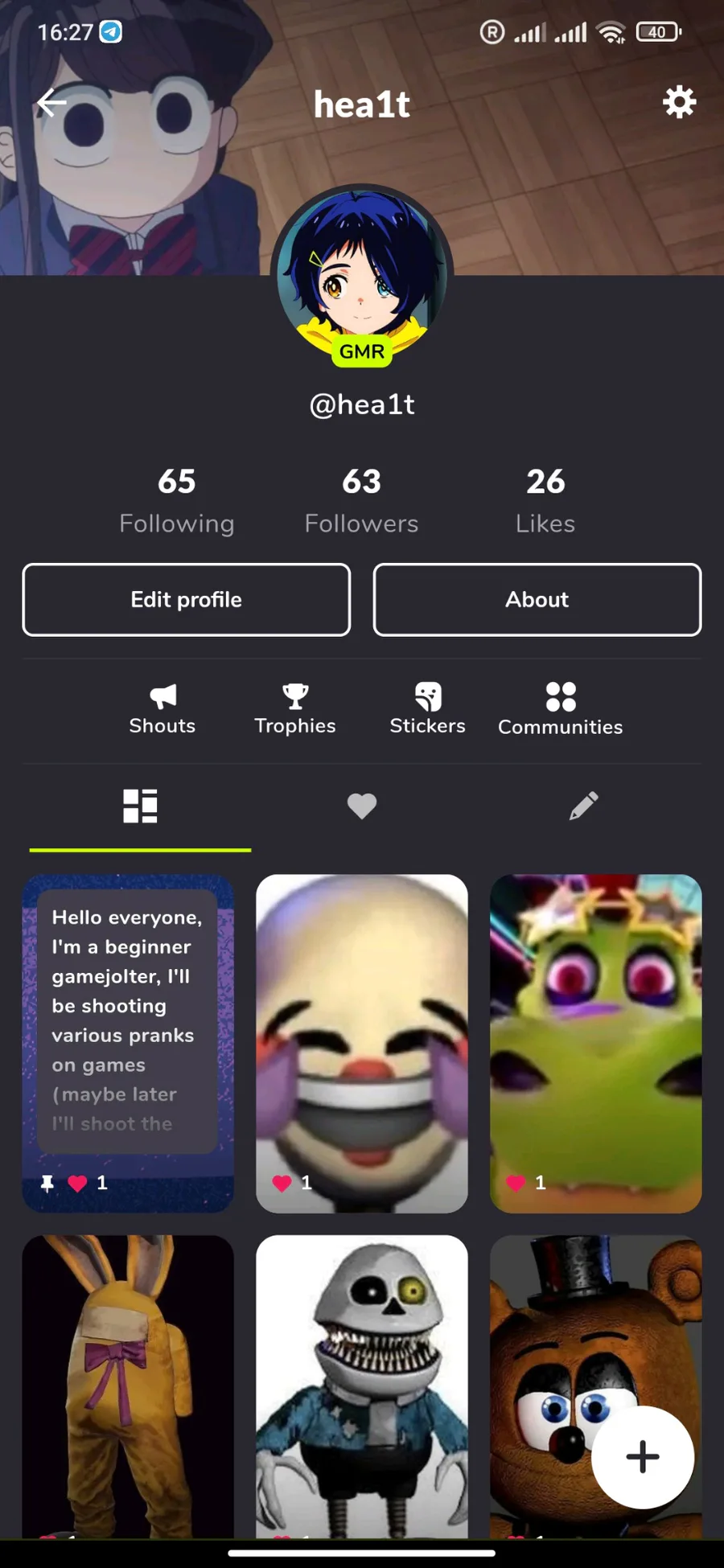Open the green crocodile post
724x1568 pixels.
coord(596,1043)
